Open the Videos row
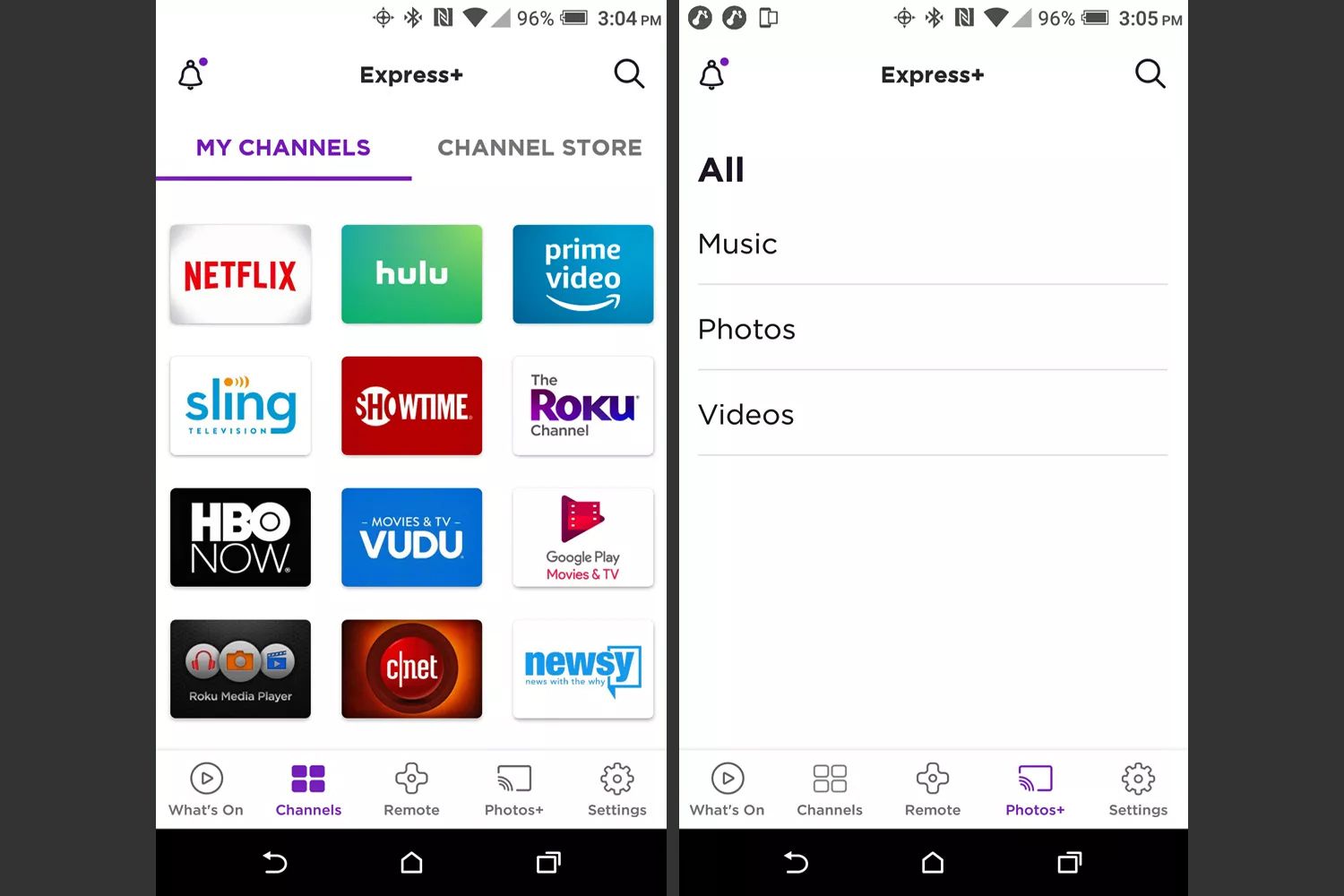Screen dimensions: 1344x896 [932, 414]
